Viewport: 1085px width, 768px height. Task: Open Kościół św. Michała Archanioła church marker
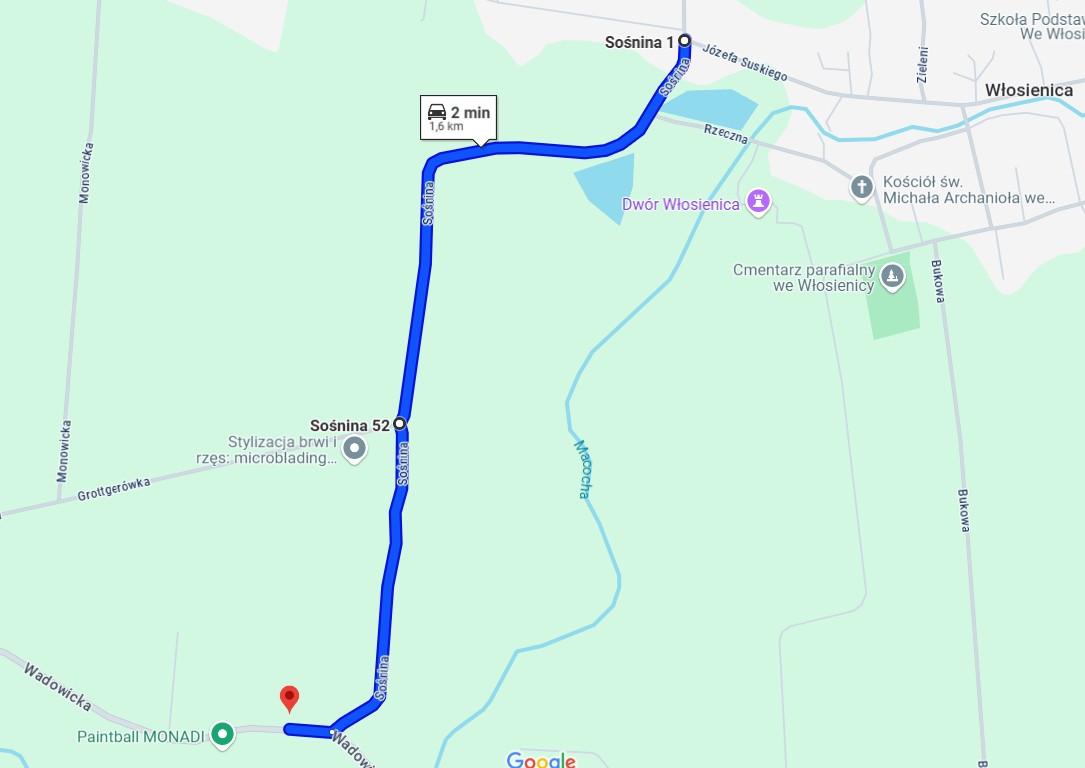pos(862,187)
